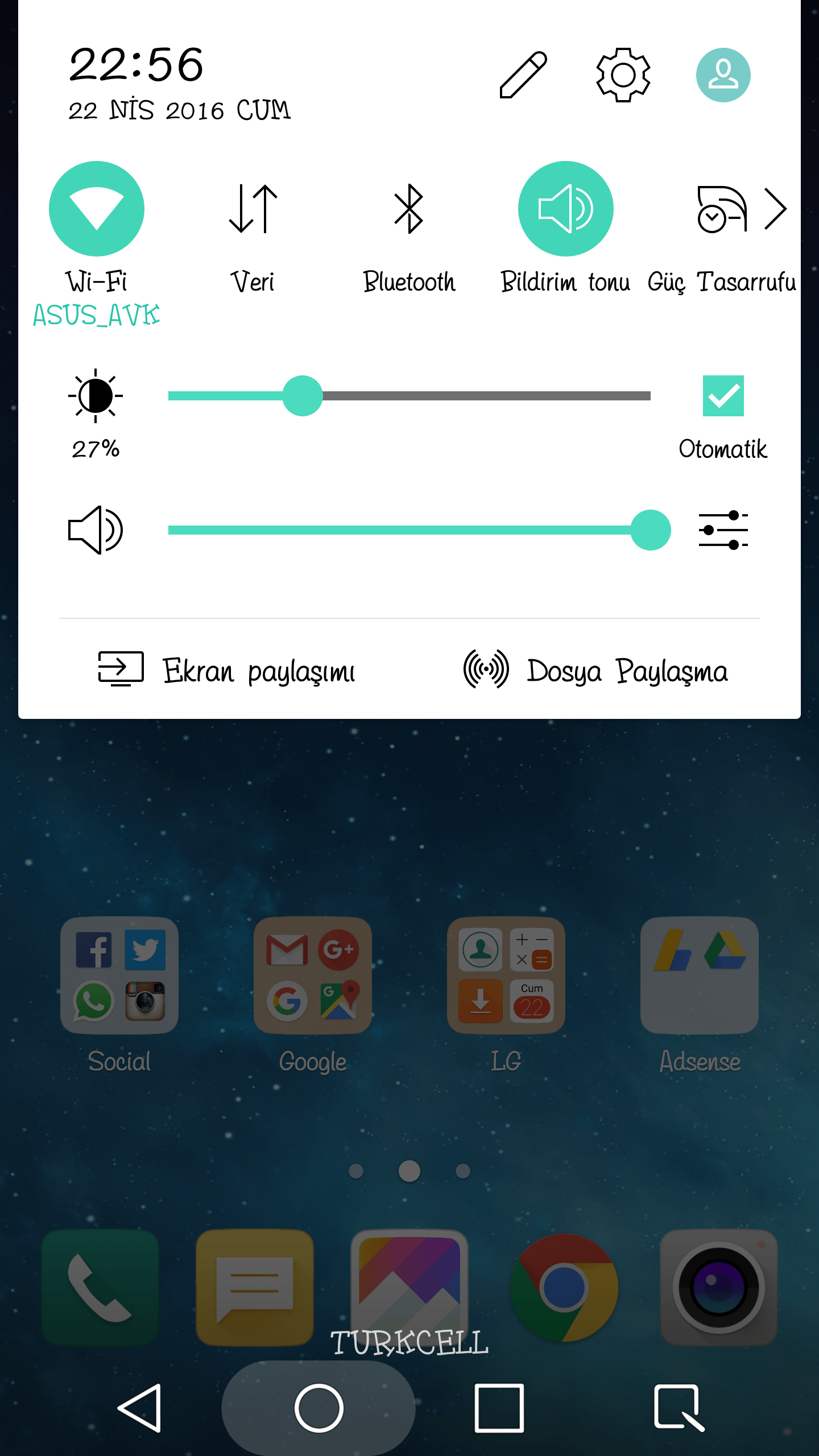Open the detailed volume settings icon
This screenshot has width=819, height=1456.
click(x=723, y=530)
